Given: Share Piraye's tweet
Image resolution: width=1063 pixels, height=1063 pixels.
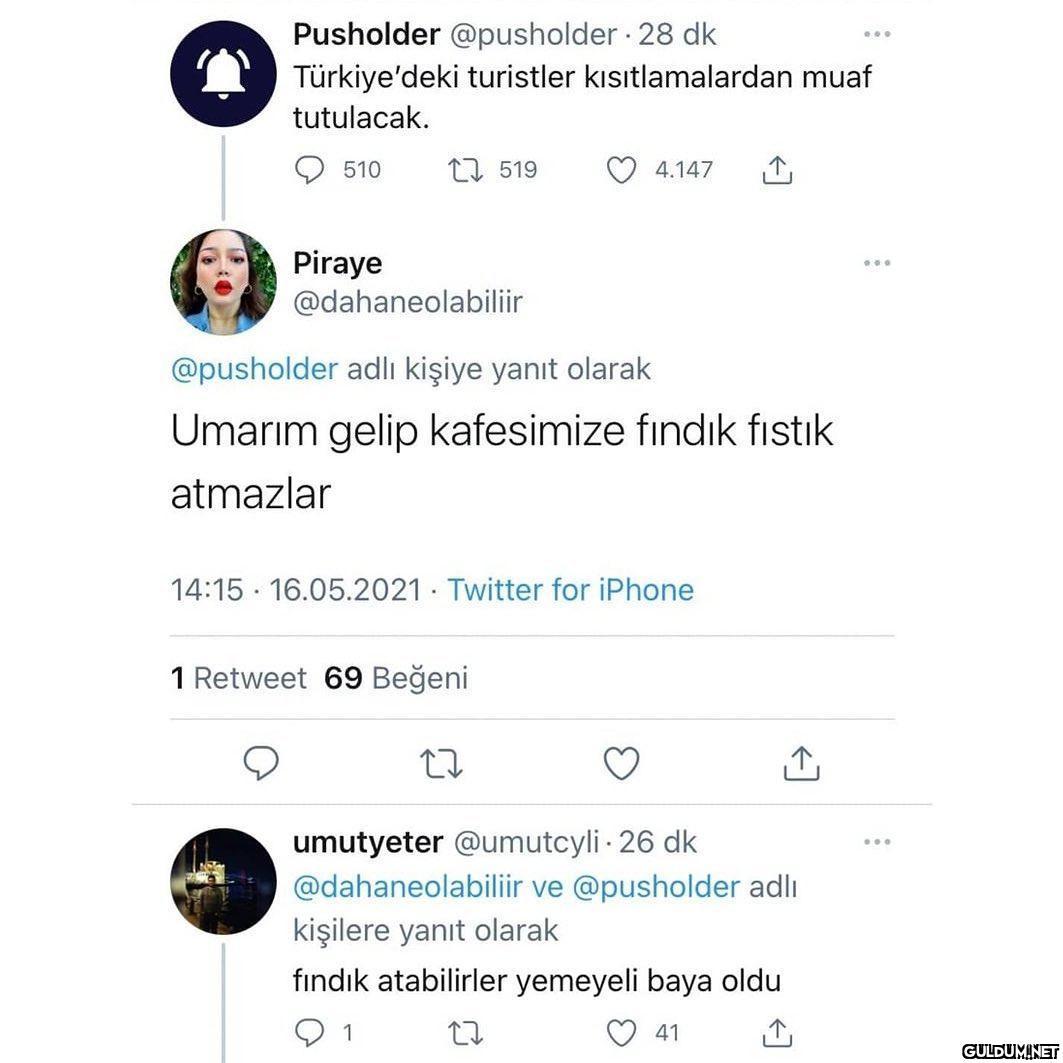Looking at the screenshot, I should tap(800, 764).
